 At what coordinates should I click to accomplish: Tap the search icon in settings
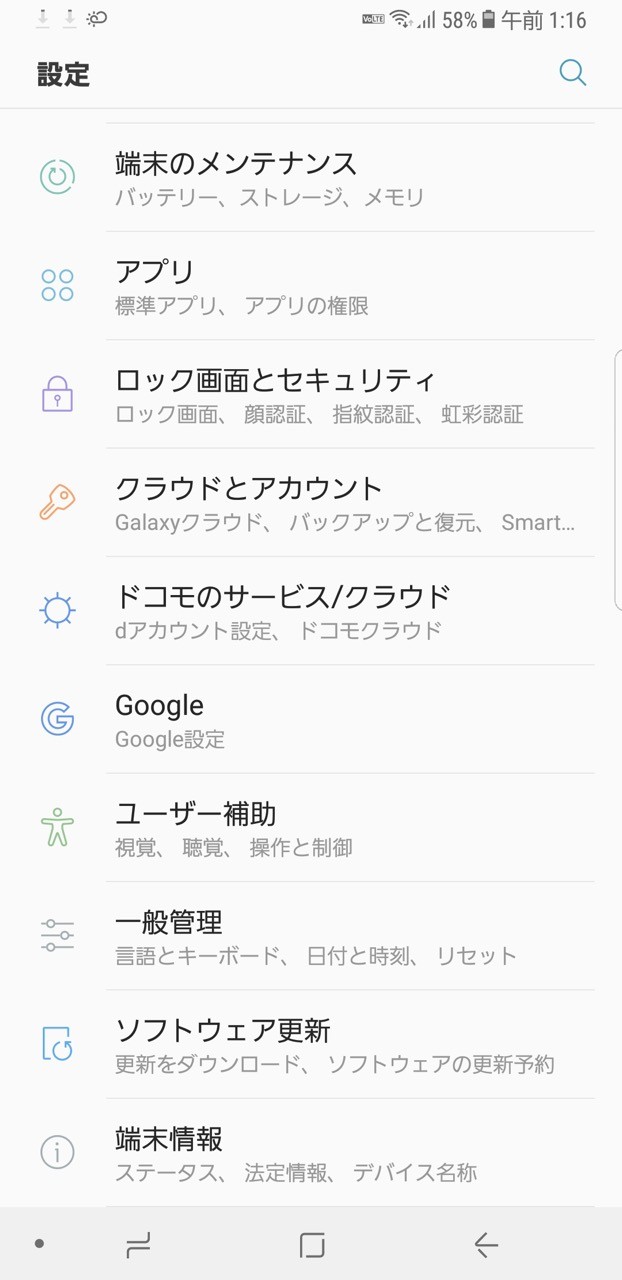(x=572, y=73)
